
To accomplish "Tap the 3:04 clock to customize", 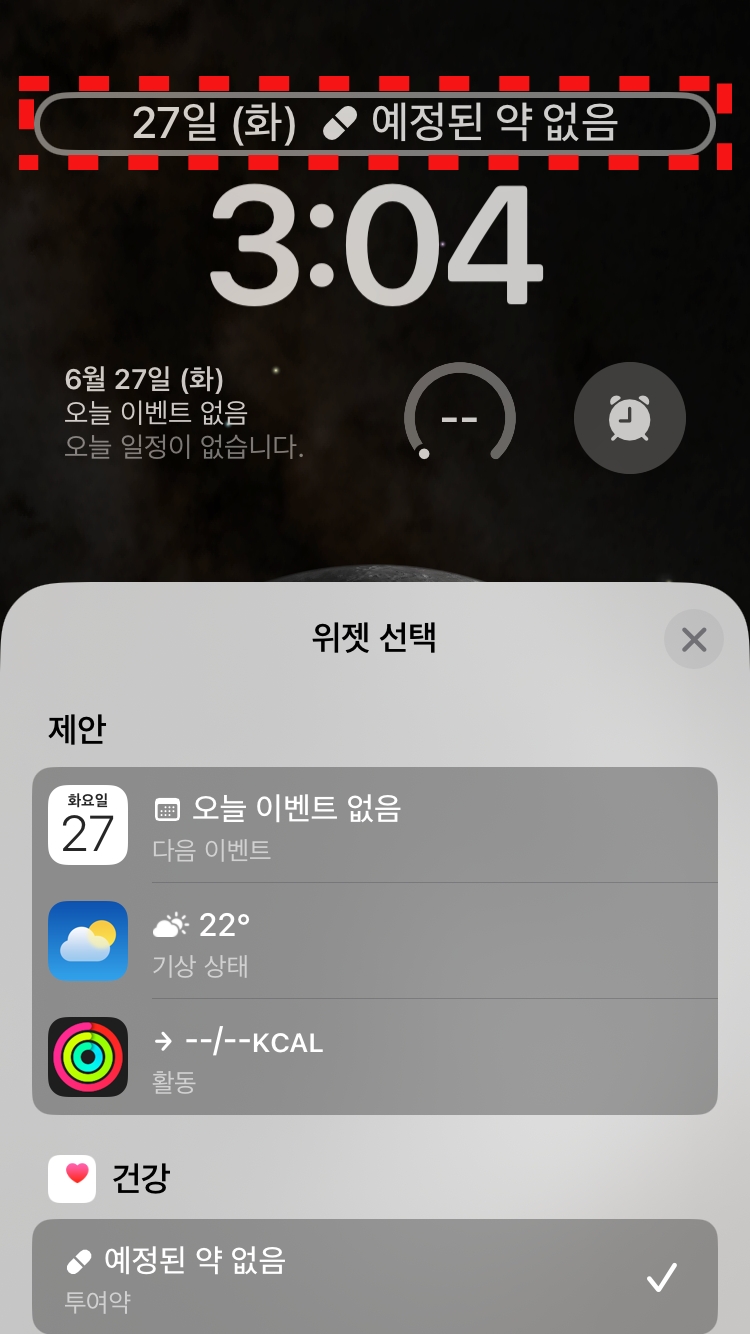I will click(x=375, y=248).
